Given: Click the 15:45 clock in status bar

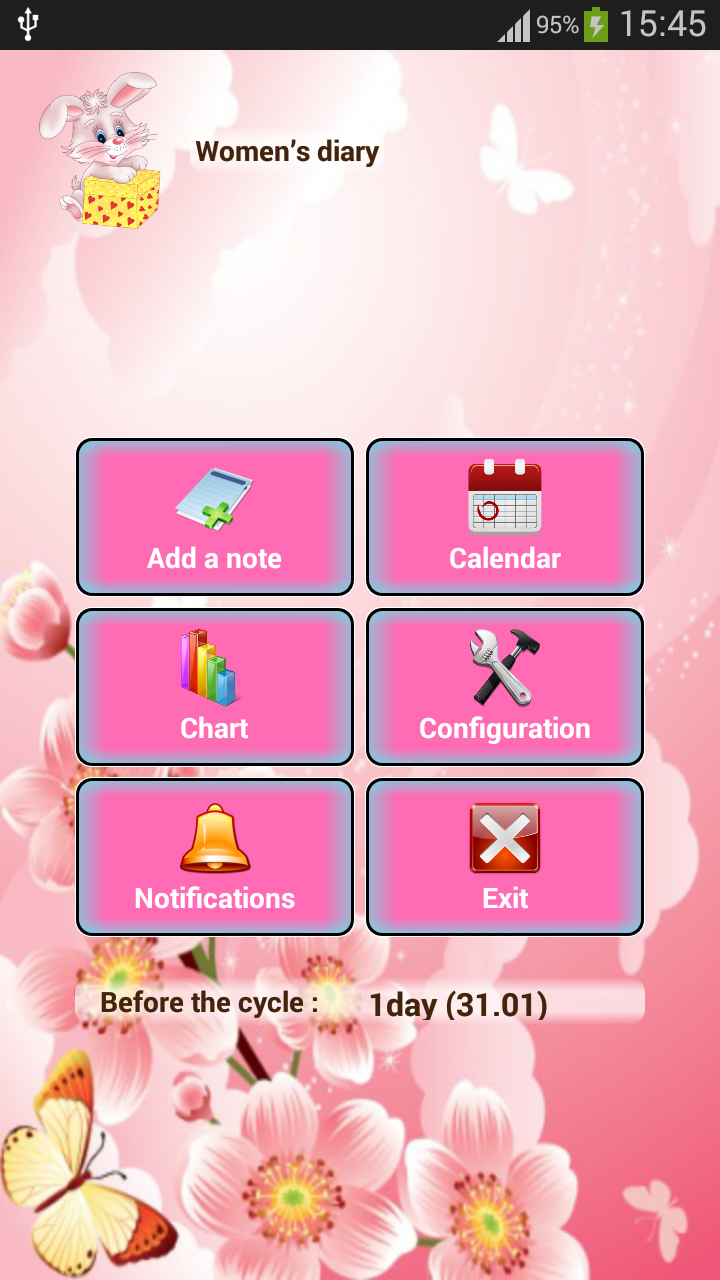Looking at the screenshot, I should pyautogui.click(x=665, y=25).
